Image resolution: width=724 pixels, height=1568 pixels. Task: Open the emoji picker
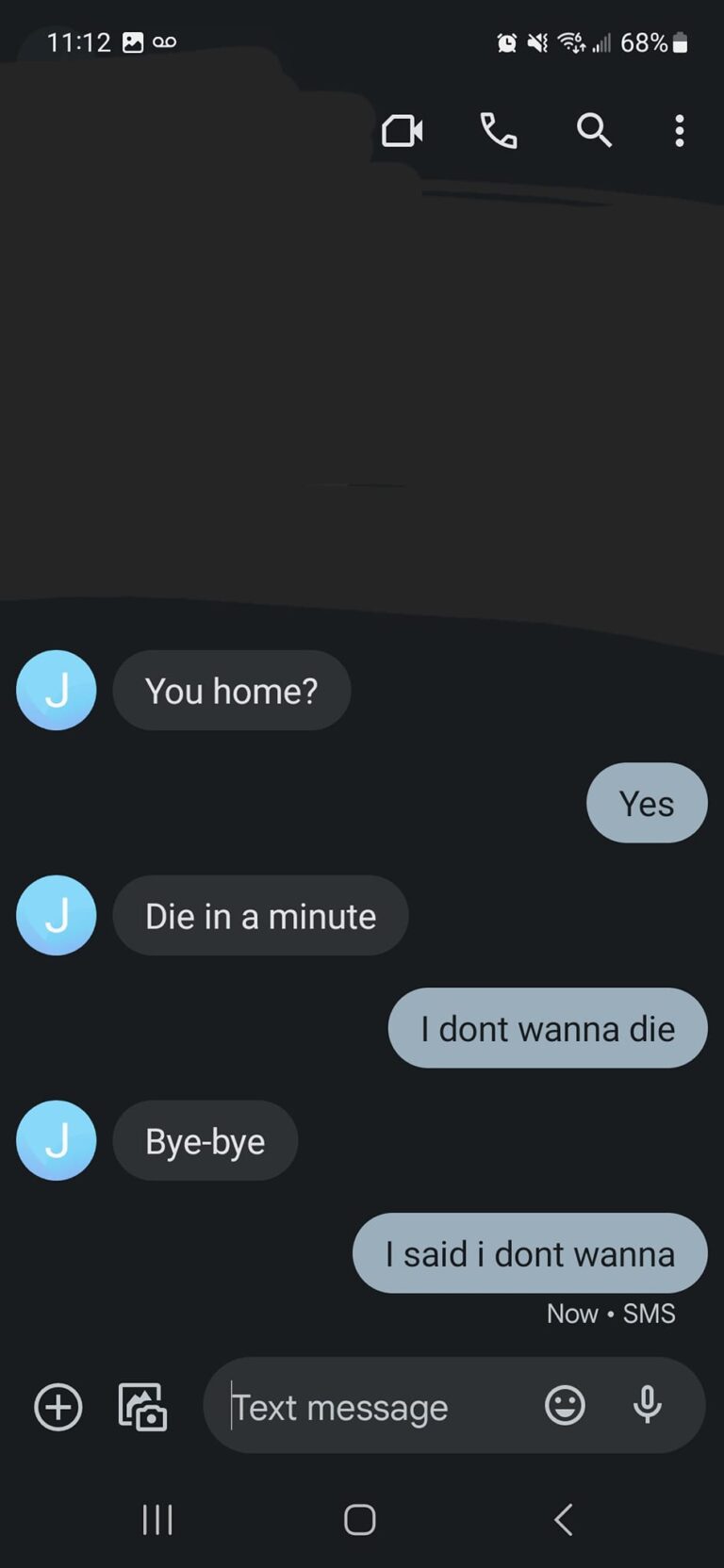pos(565,1405)
